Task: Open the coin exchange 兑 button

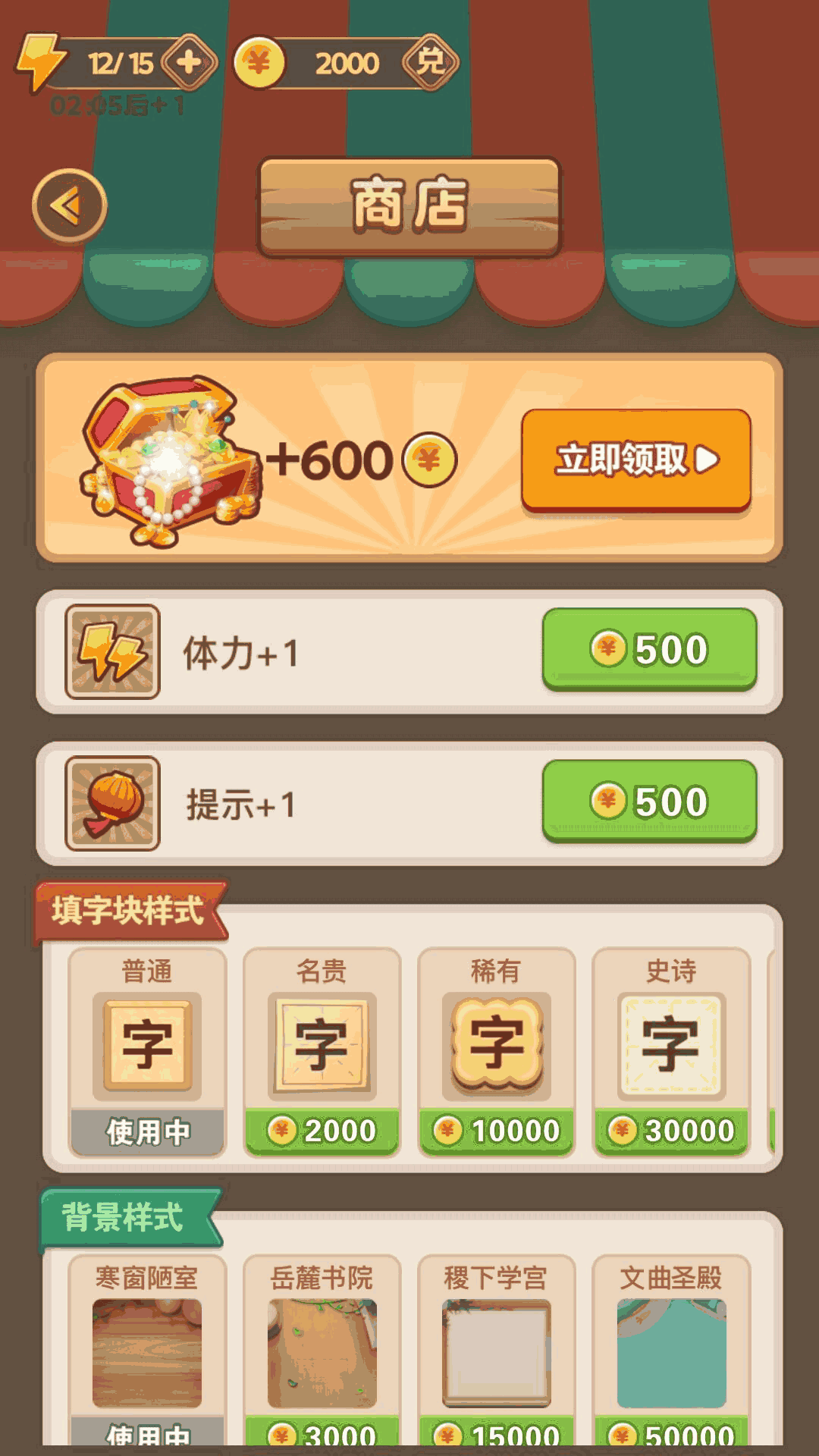Action: click(x=430, y=62)
